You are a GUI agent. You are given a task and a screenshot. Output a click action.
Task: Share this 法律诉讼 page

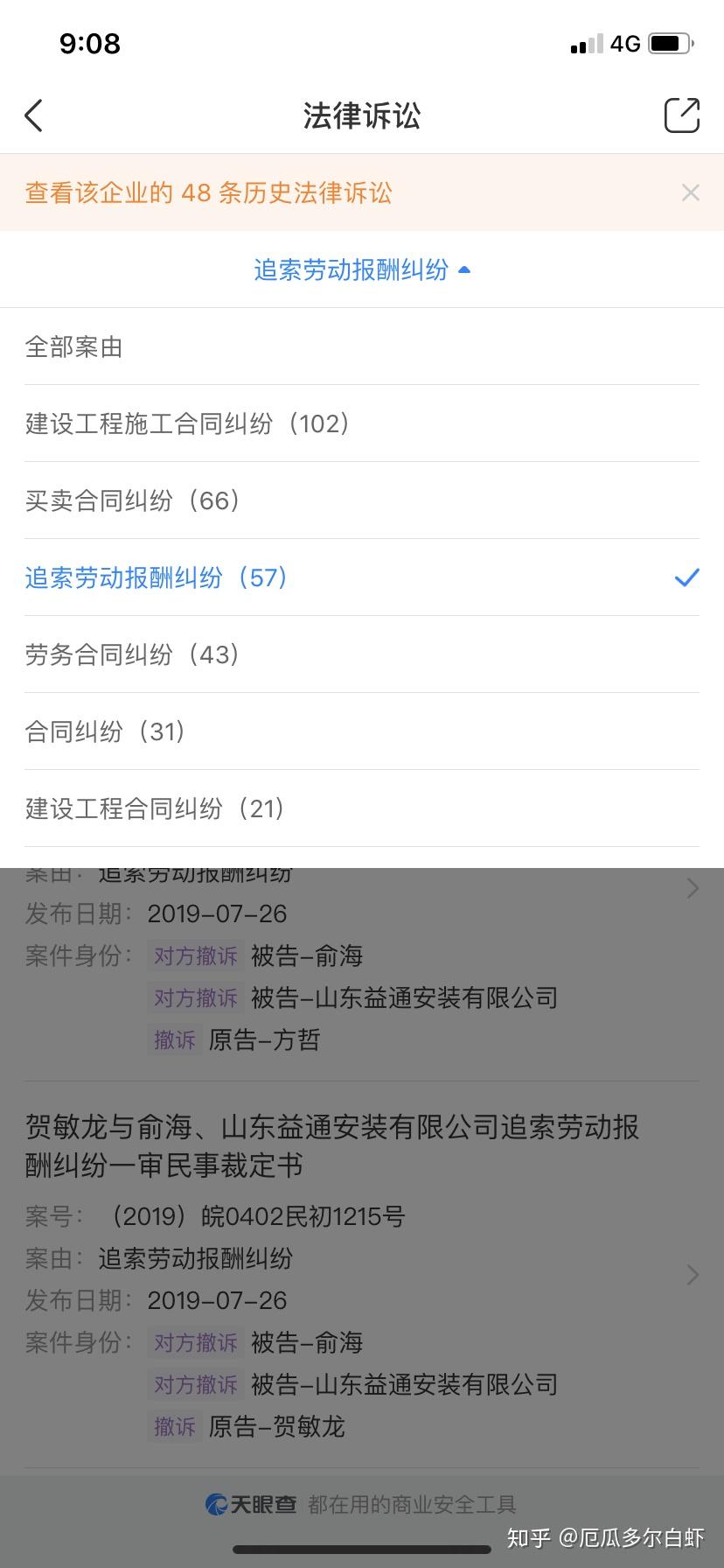coord(681,115)
